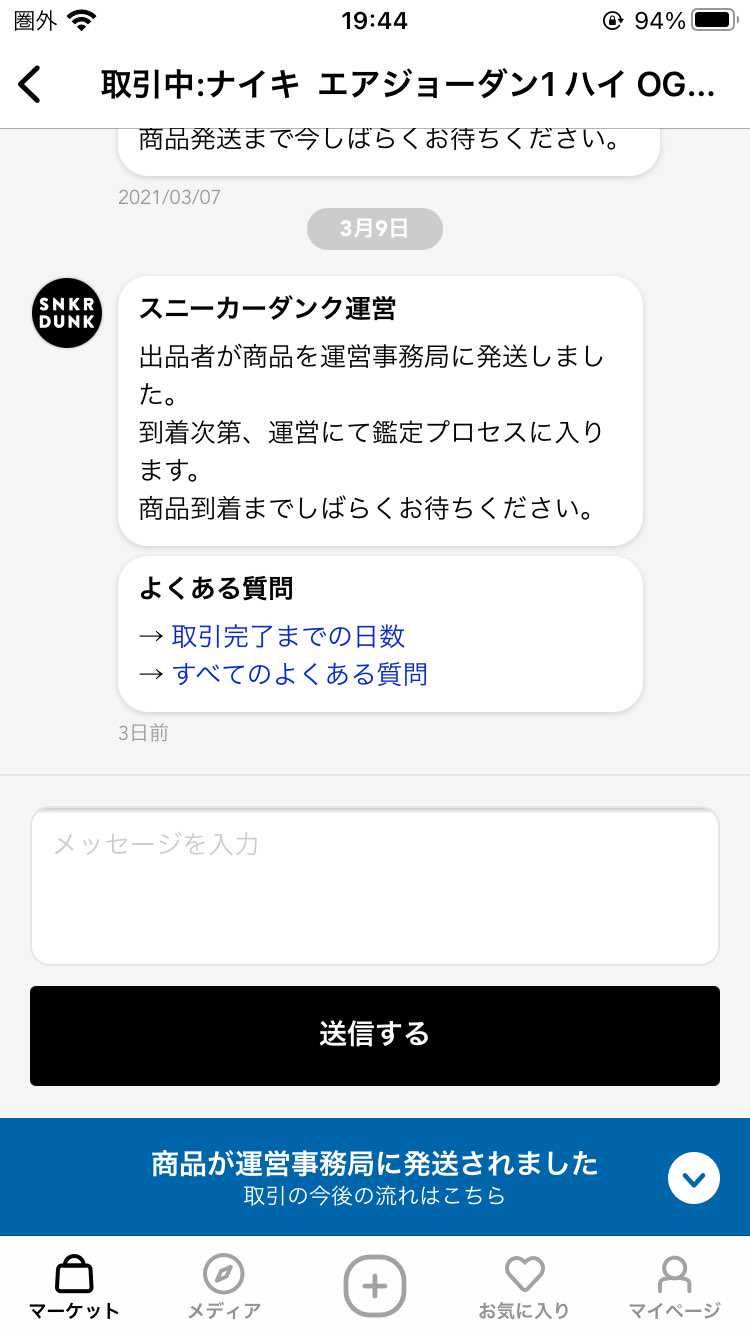Open 取引完了までの日数 FAQ link
The width and height of the screenshot is (750, 1334).
(x=286, y=636)
